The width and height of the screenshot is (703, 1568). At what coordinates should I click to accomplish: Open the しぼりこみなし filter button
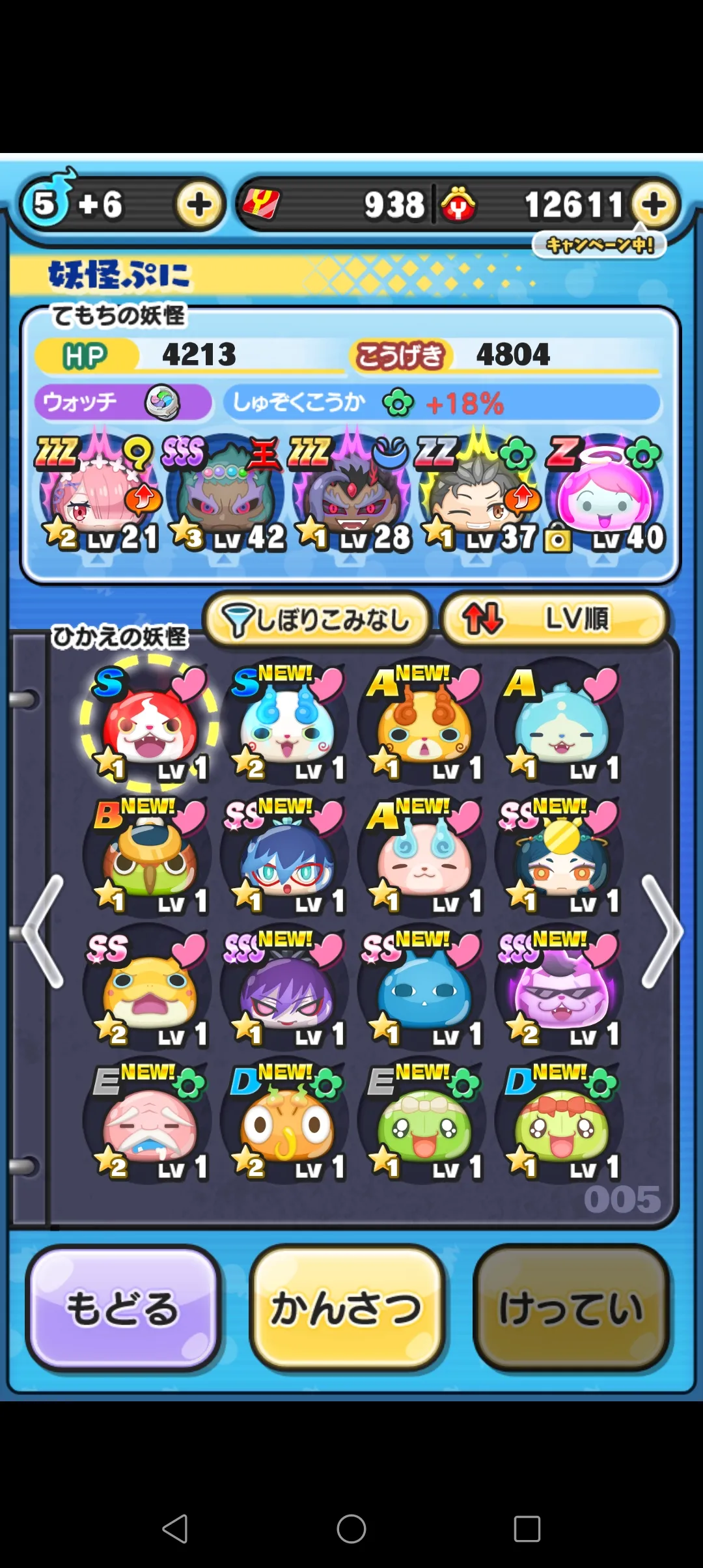click(317, 619)
